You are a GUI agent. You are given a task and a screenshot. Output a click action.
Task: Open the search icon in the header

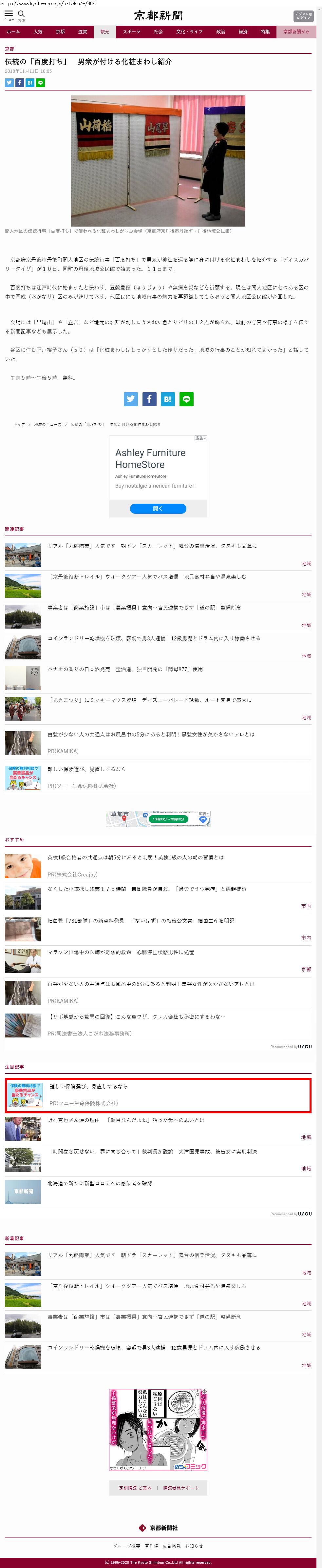21,14
